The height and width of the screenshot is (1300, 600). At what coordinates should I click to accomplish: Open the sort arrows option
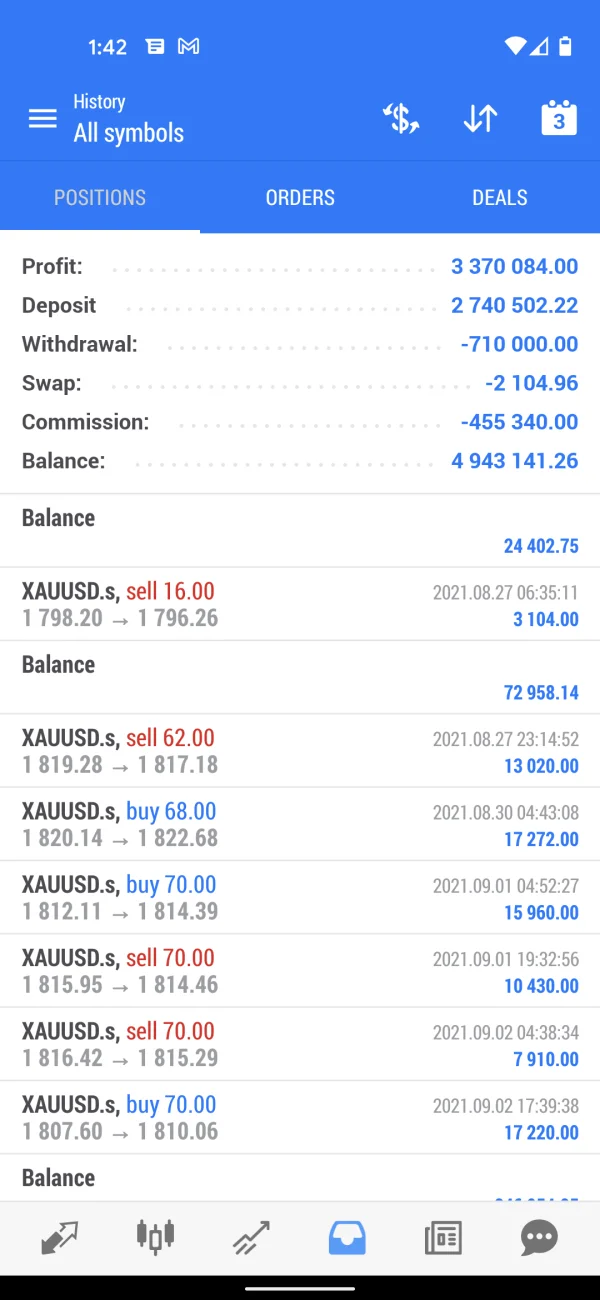480,119
